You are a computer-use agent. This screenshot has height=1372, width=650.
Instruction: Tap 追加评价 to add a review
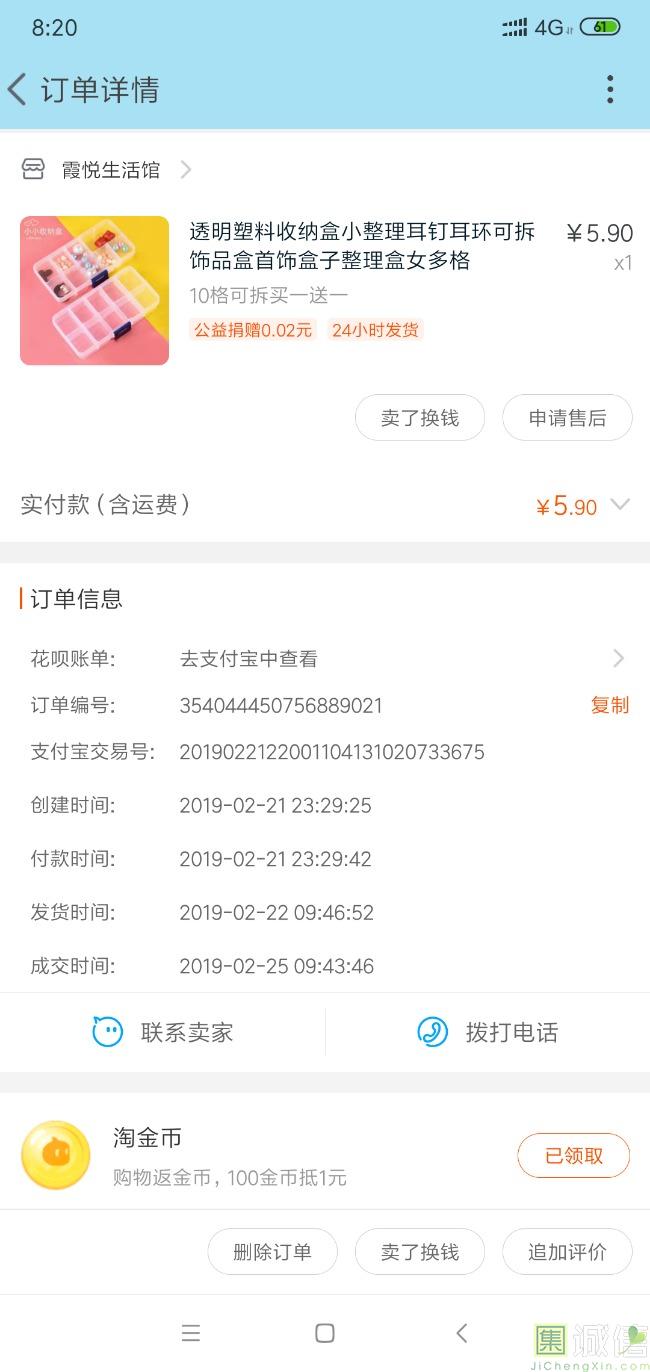[x=567, y=1252]
